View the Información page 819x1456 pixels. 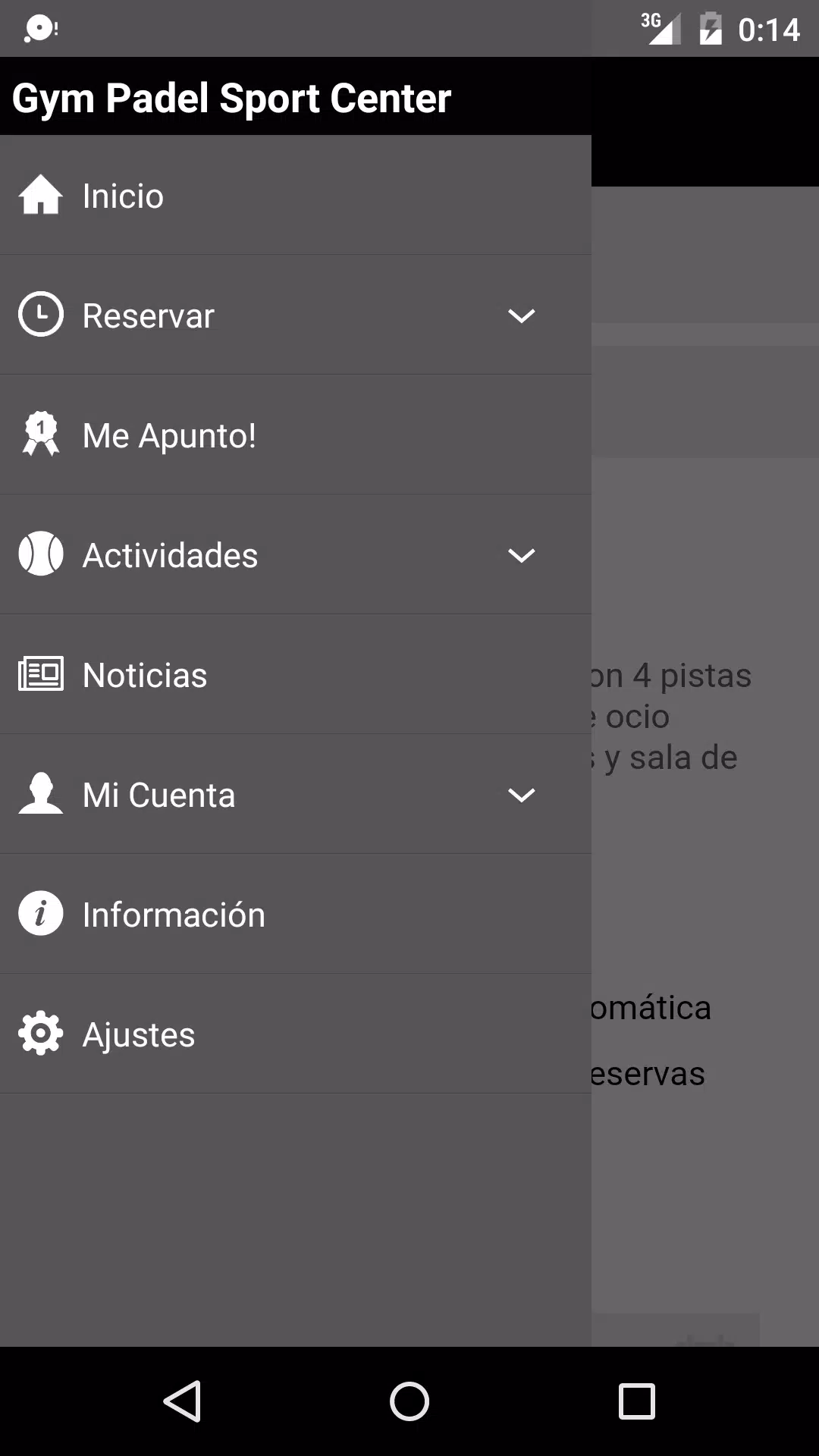click(x=174, y=915)
